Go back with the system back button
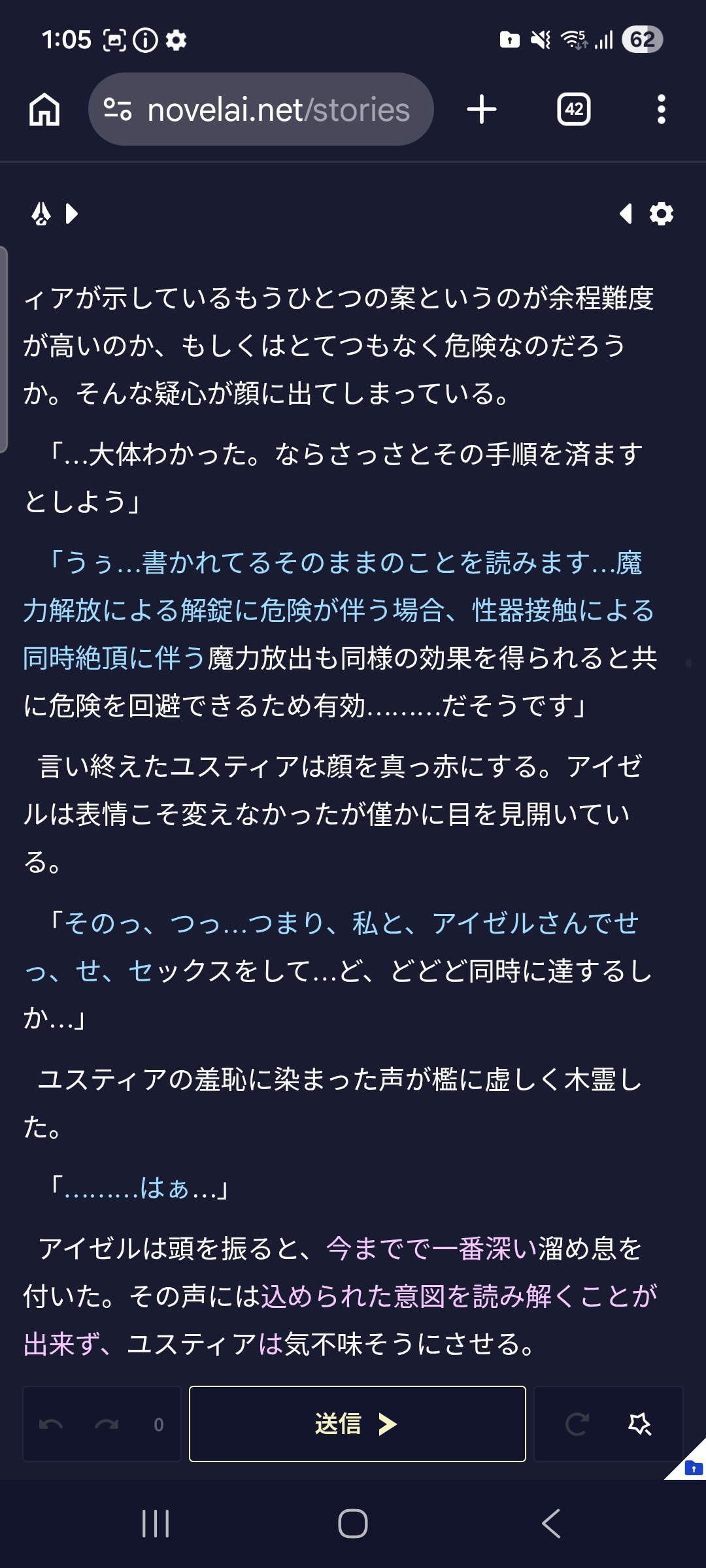706x1568 pixels. pyautogui.click(x=551, y=1524)
